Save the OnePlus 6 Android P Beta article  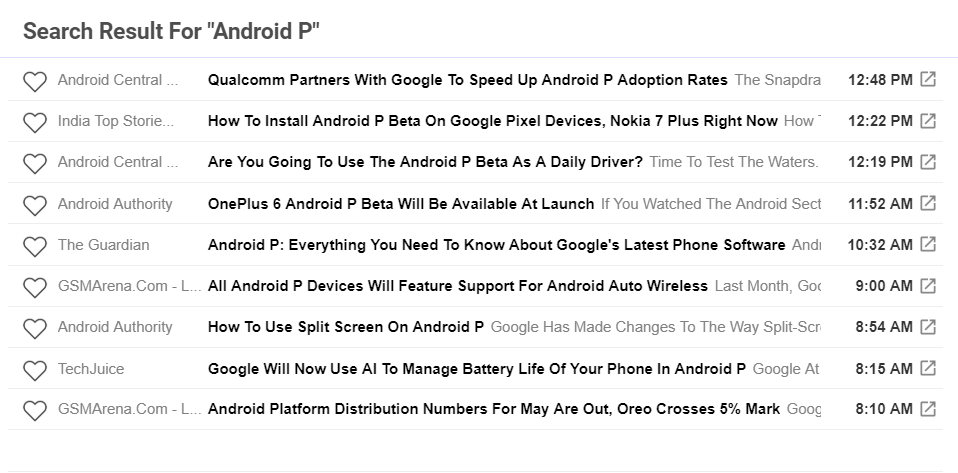point(35,205)
